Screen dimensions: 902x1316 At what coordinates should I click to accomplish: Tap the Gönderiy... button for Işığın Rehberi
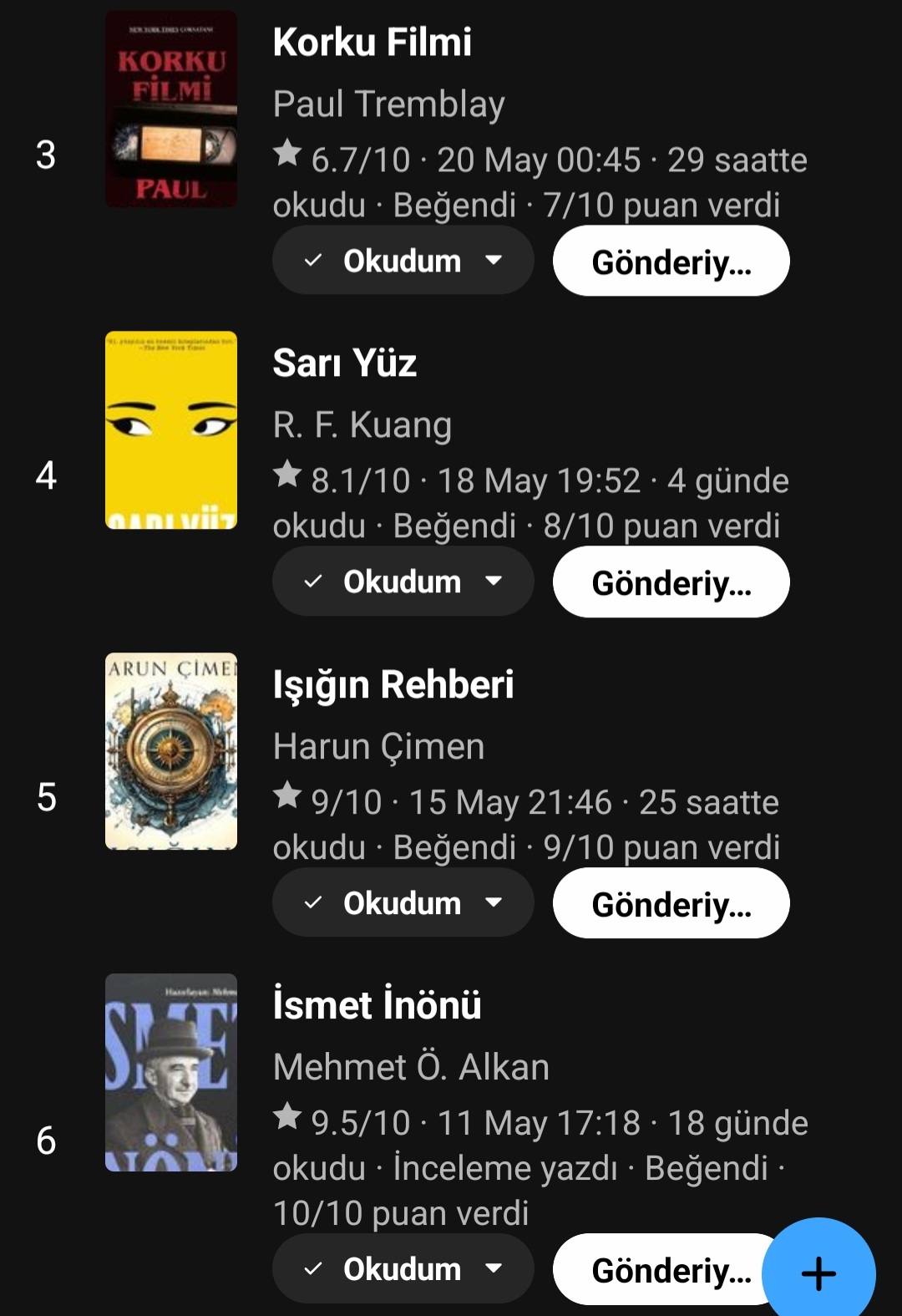pyautogui.click(x=671, y=903)
